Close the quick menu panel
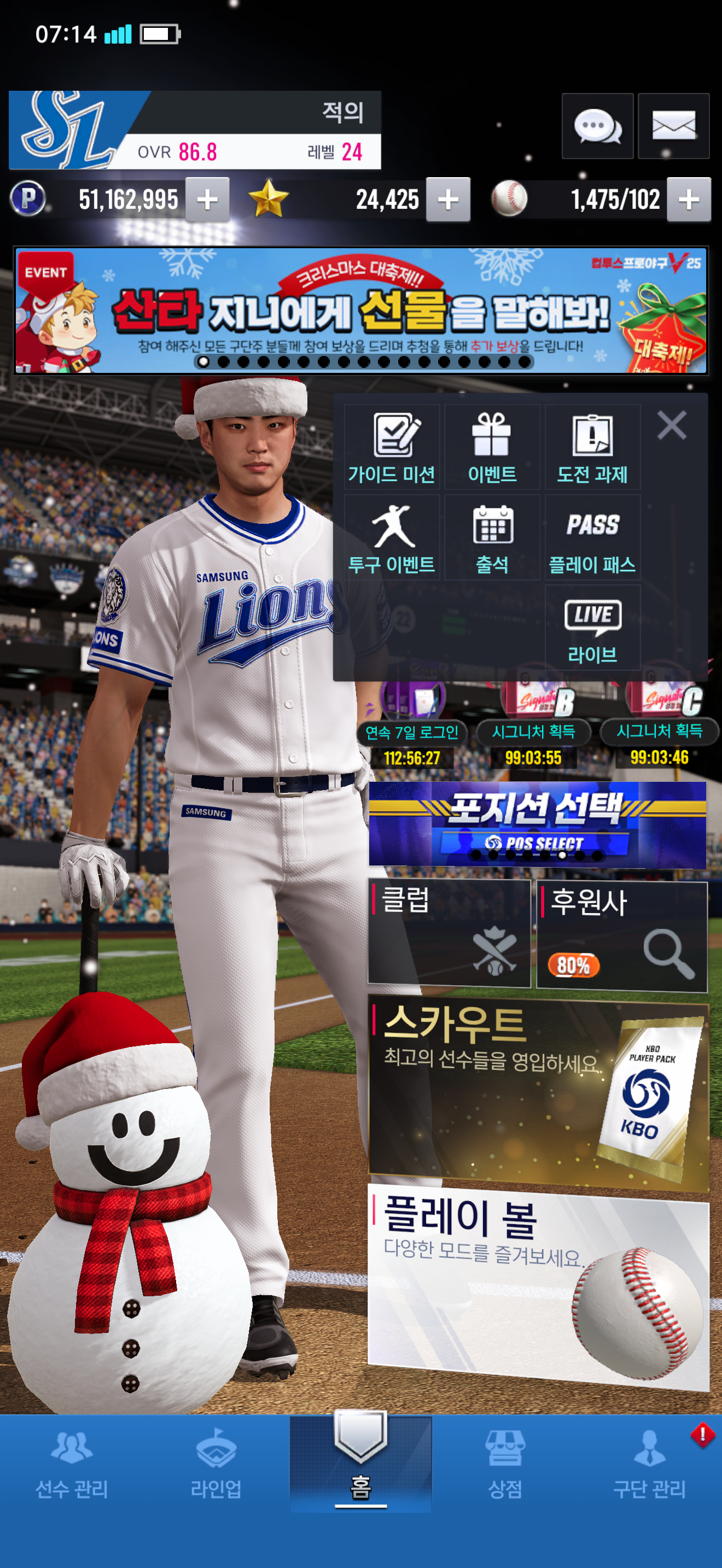The height and width of the screenshot is (1568, 722). pyautogui.click(x=672, y=425)
